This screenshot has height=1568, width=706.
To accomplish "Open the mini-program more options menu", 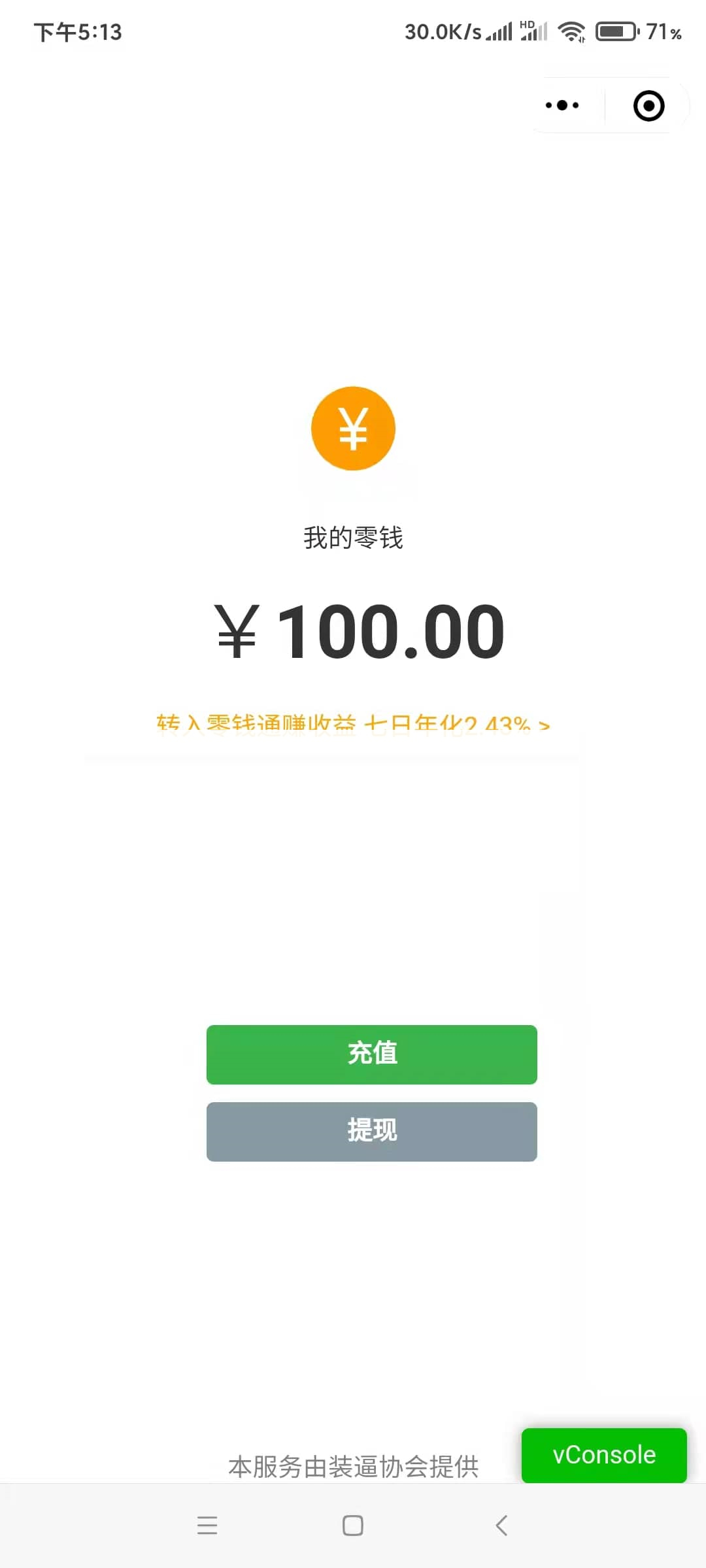I will [561, 105].
